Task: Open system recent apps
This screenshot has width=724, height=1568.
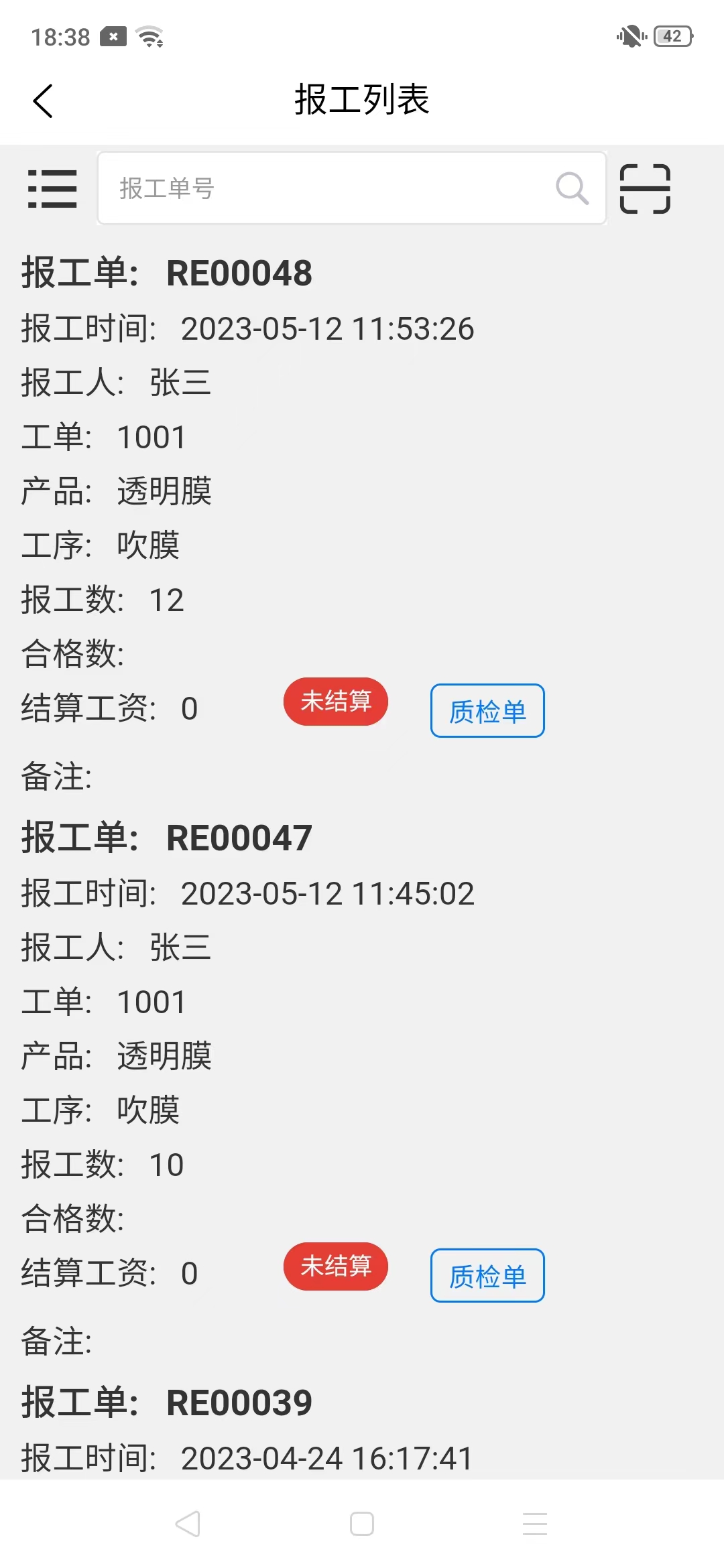Action: (x=535, y=1523)
